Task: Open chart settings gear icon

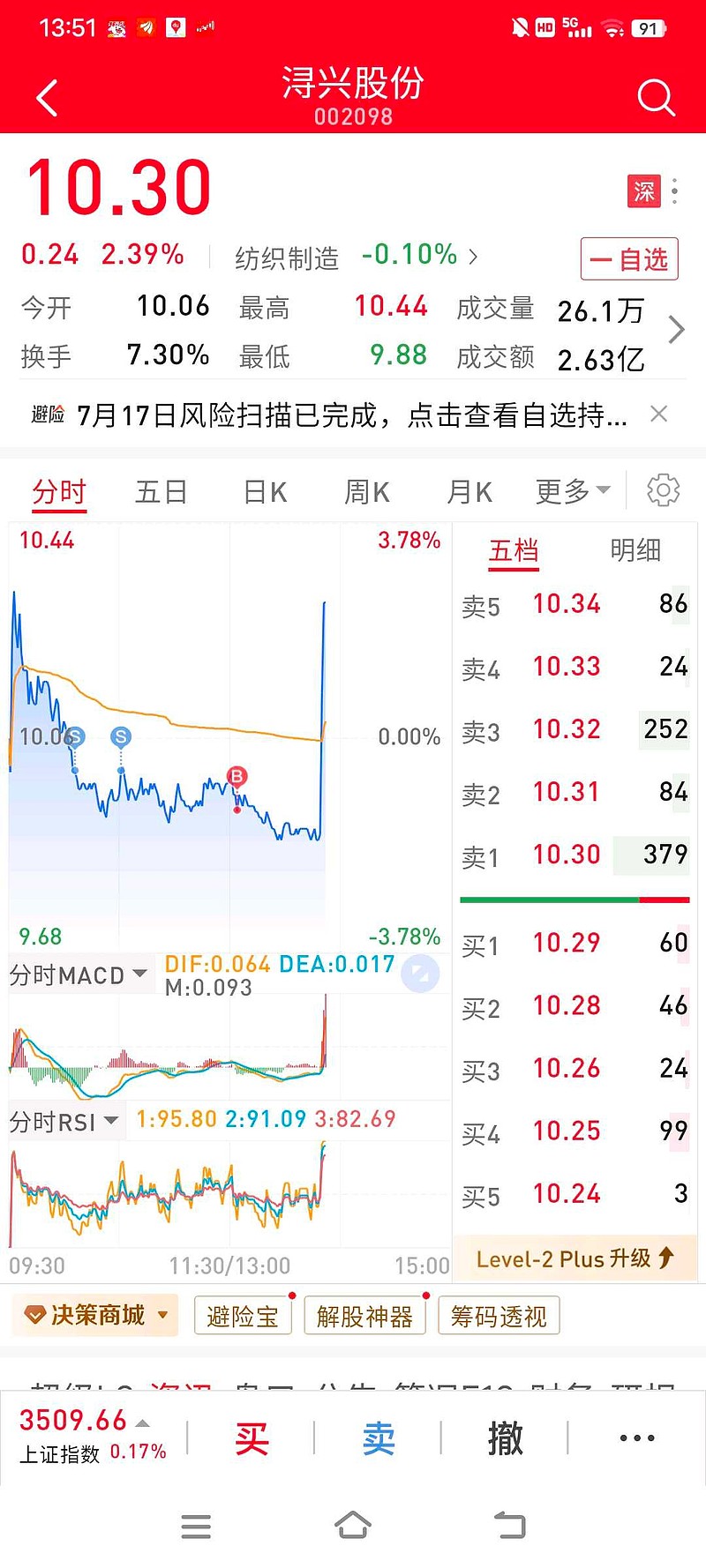Action: (x=663, y=489)
